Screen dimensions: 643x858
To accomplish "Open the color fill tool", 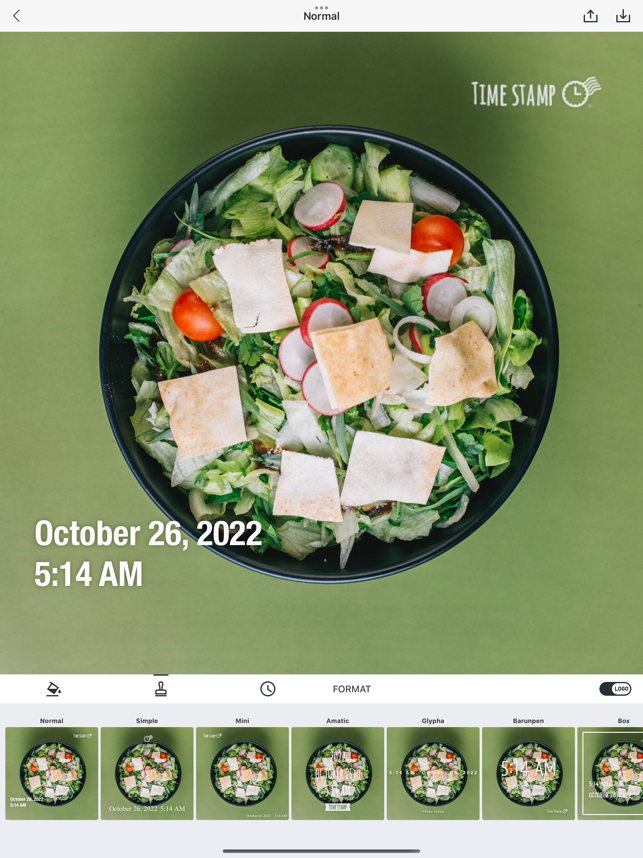I will pyautogui.click(x=54, y=689).
